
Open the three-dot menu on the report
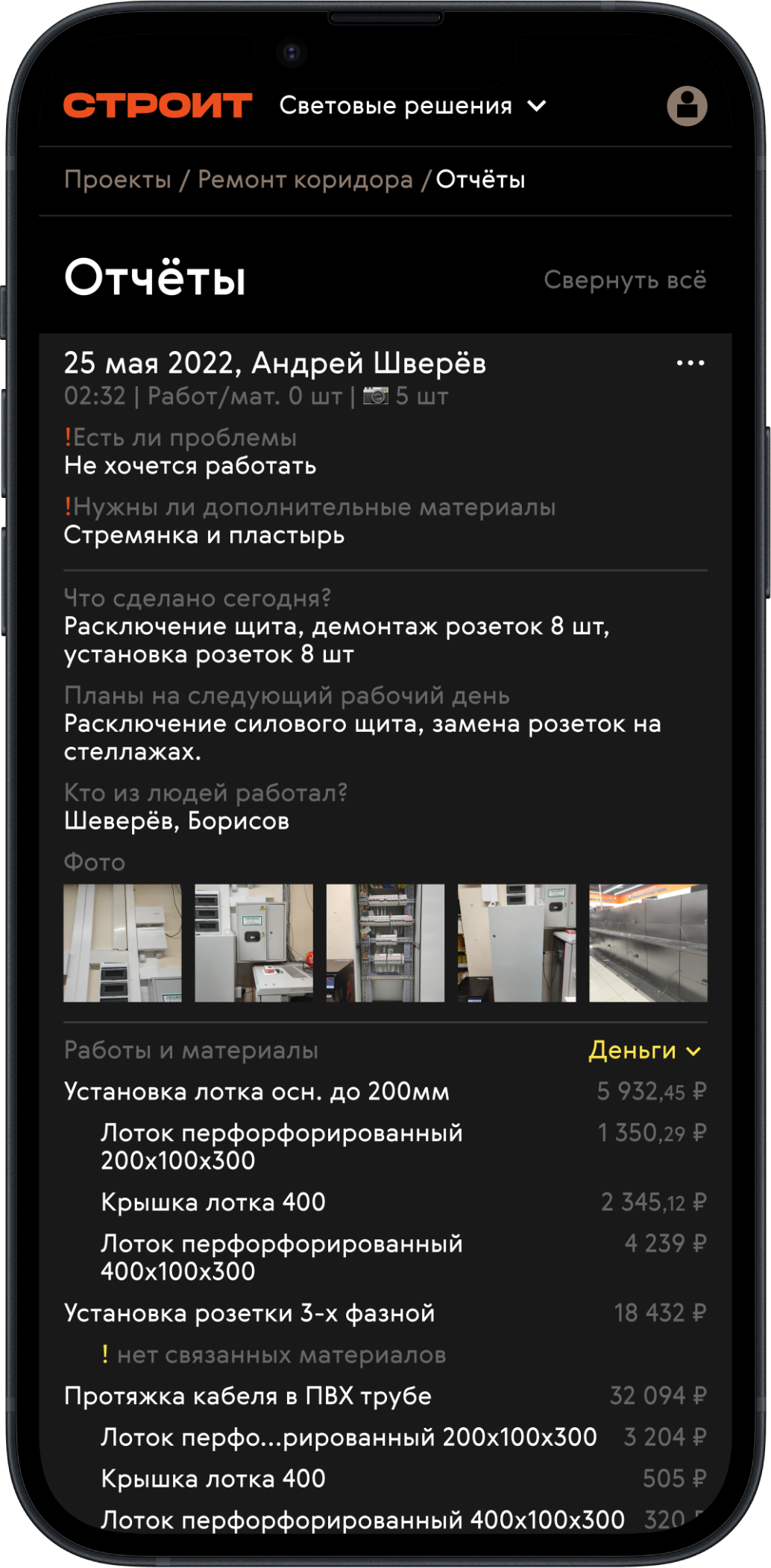click(690, 363)
